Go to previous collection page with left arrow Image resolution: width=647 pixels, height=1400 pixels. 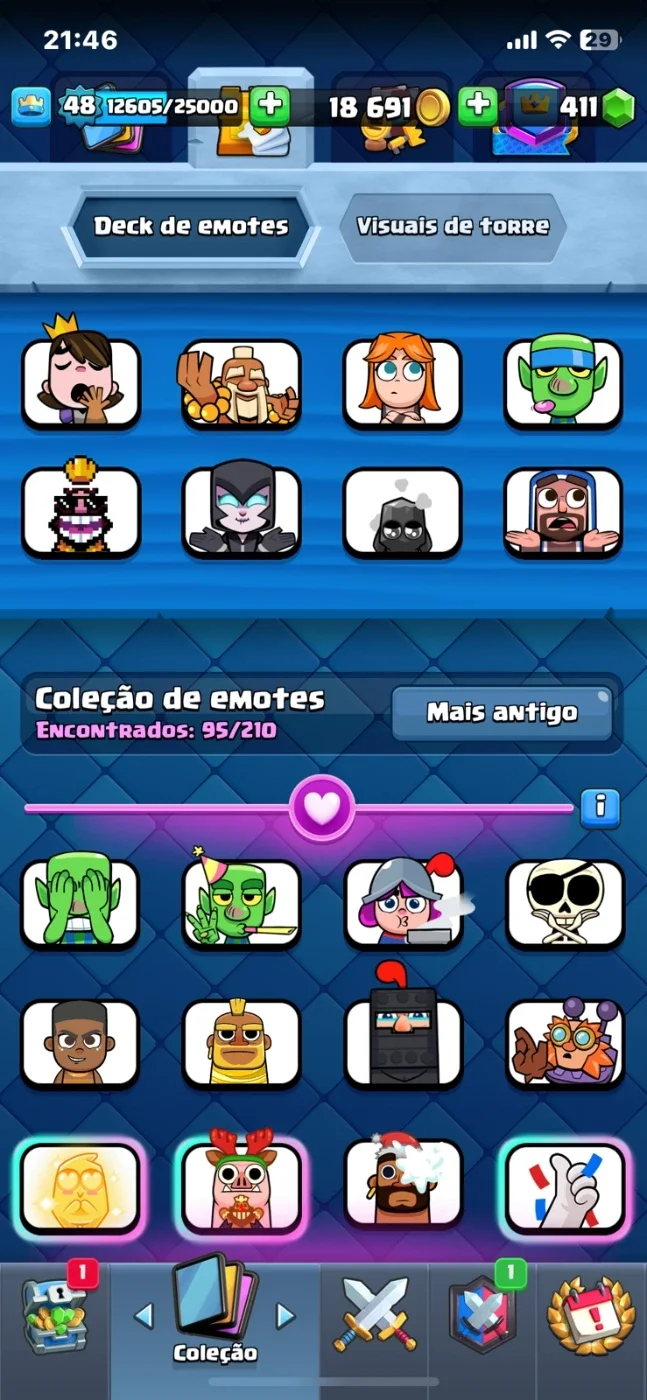pyautogui.click(x=143, y=1316)
